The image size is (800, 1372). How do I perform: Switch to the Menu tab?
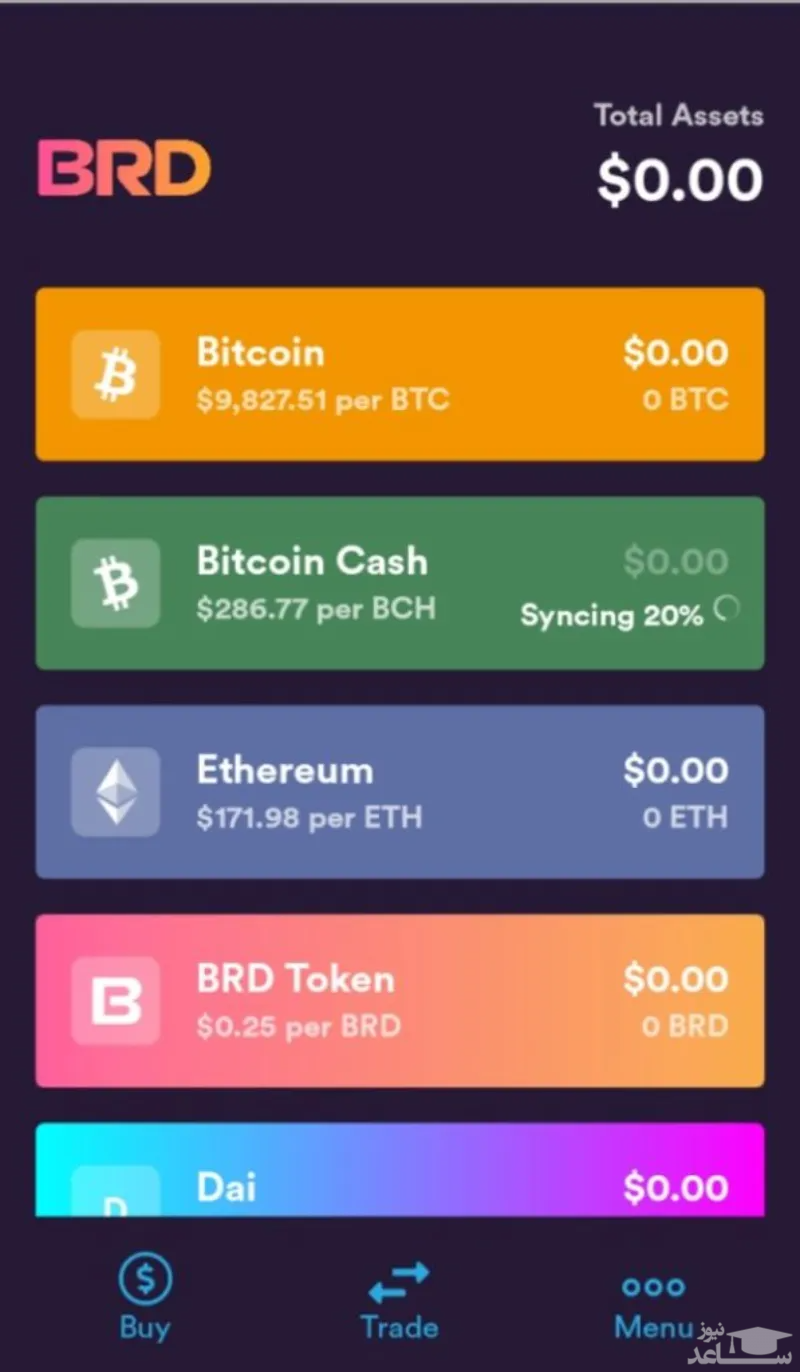[652, 1300]
